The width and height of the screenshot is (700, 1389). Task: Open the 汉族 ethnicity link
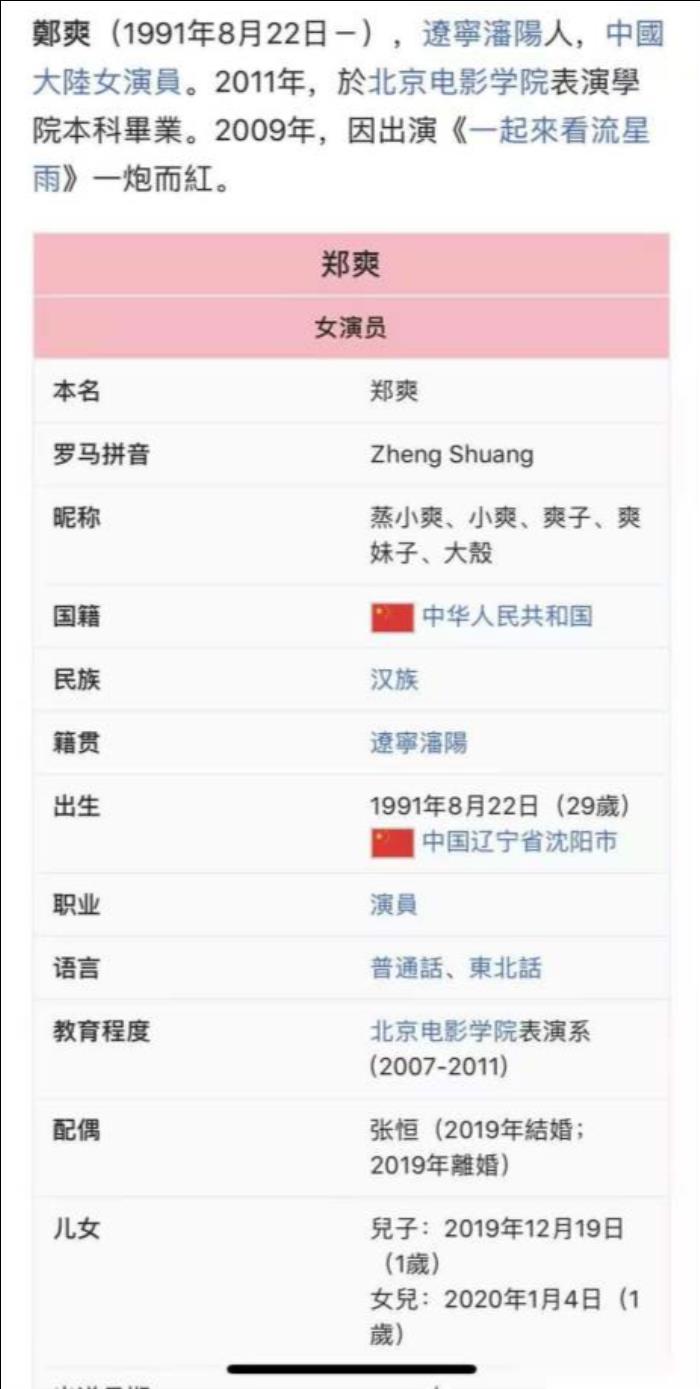click(394, 680)
